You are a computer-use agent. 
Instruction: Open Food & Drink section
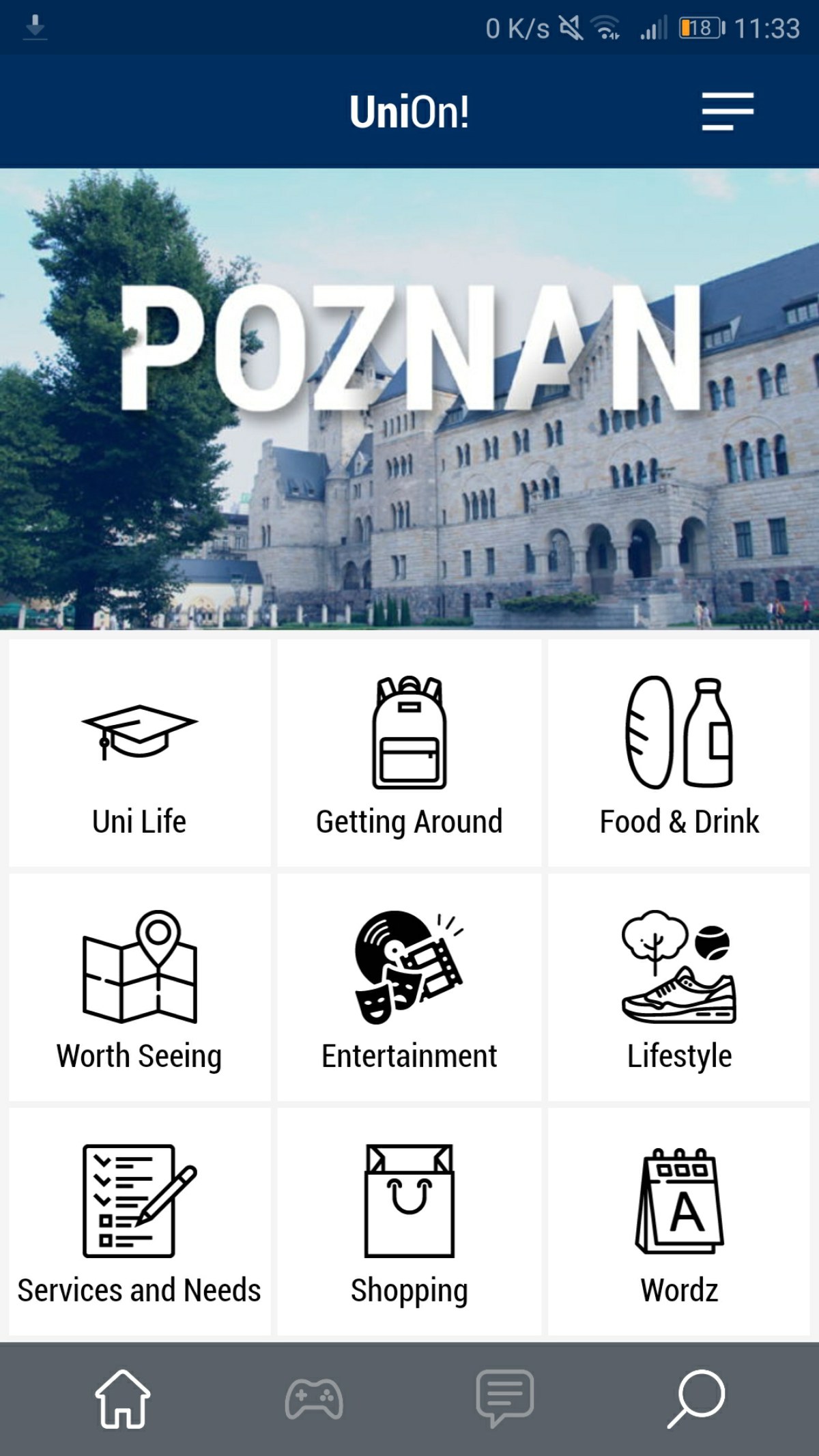pos(679,753)
